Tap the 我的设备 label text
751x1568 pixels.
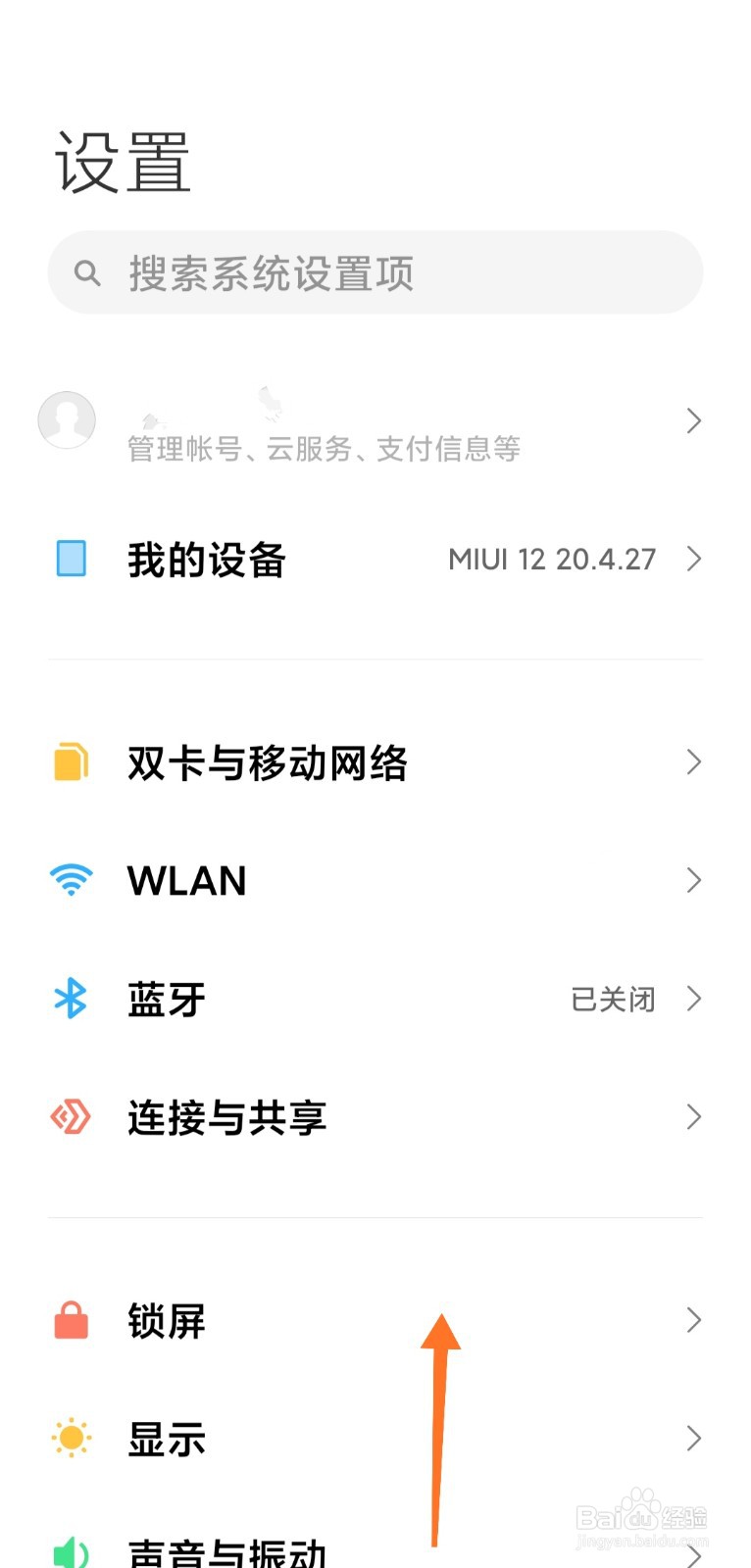pos(206,558)
